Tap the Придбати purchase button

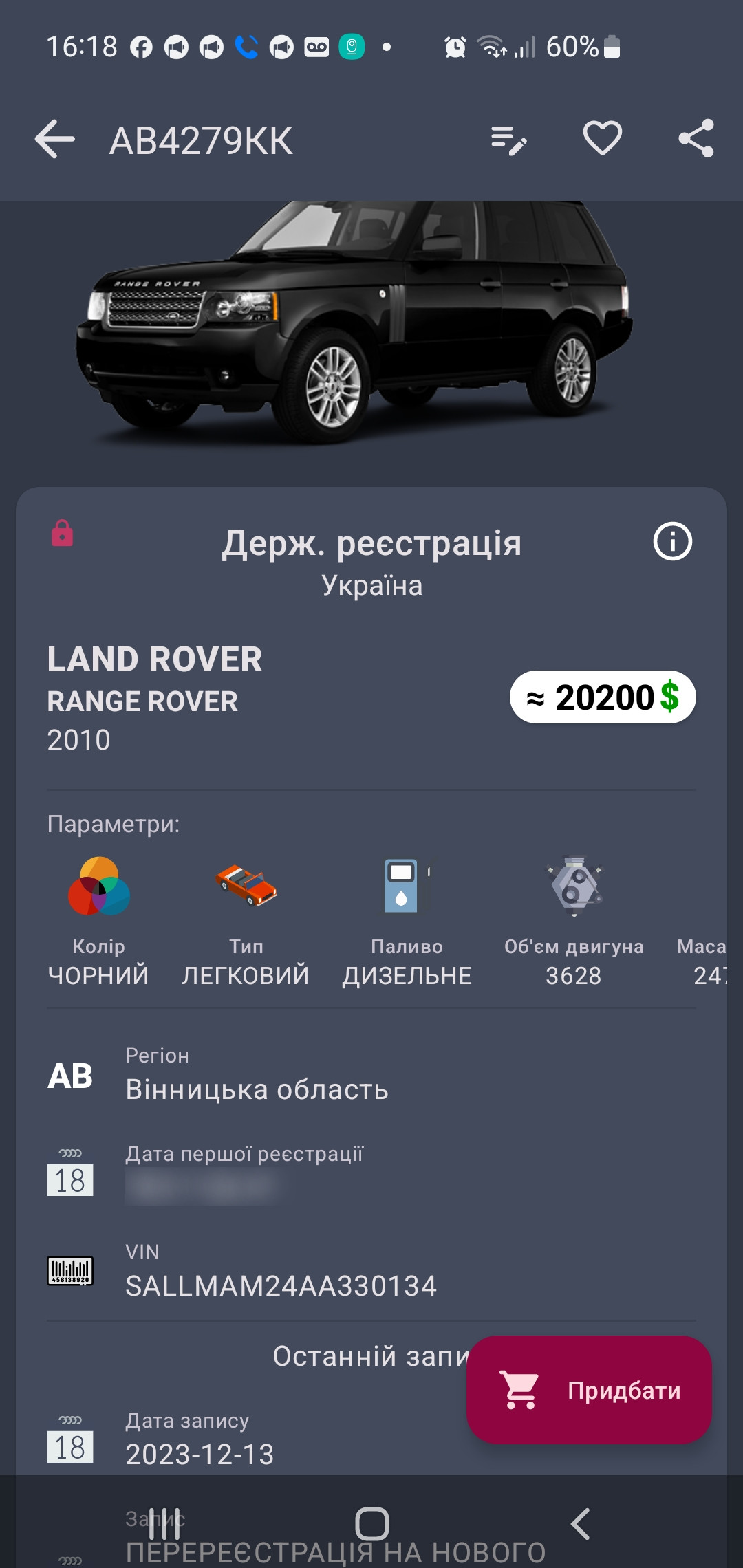[589, 1390]
